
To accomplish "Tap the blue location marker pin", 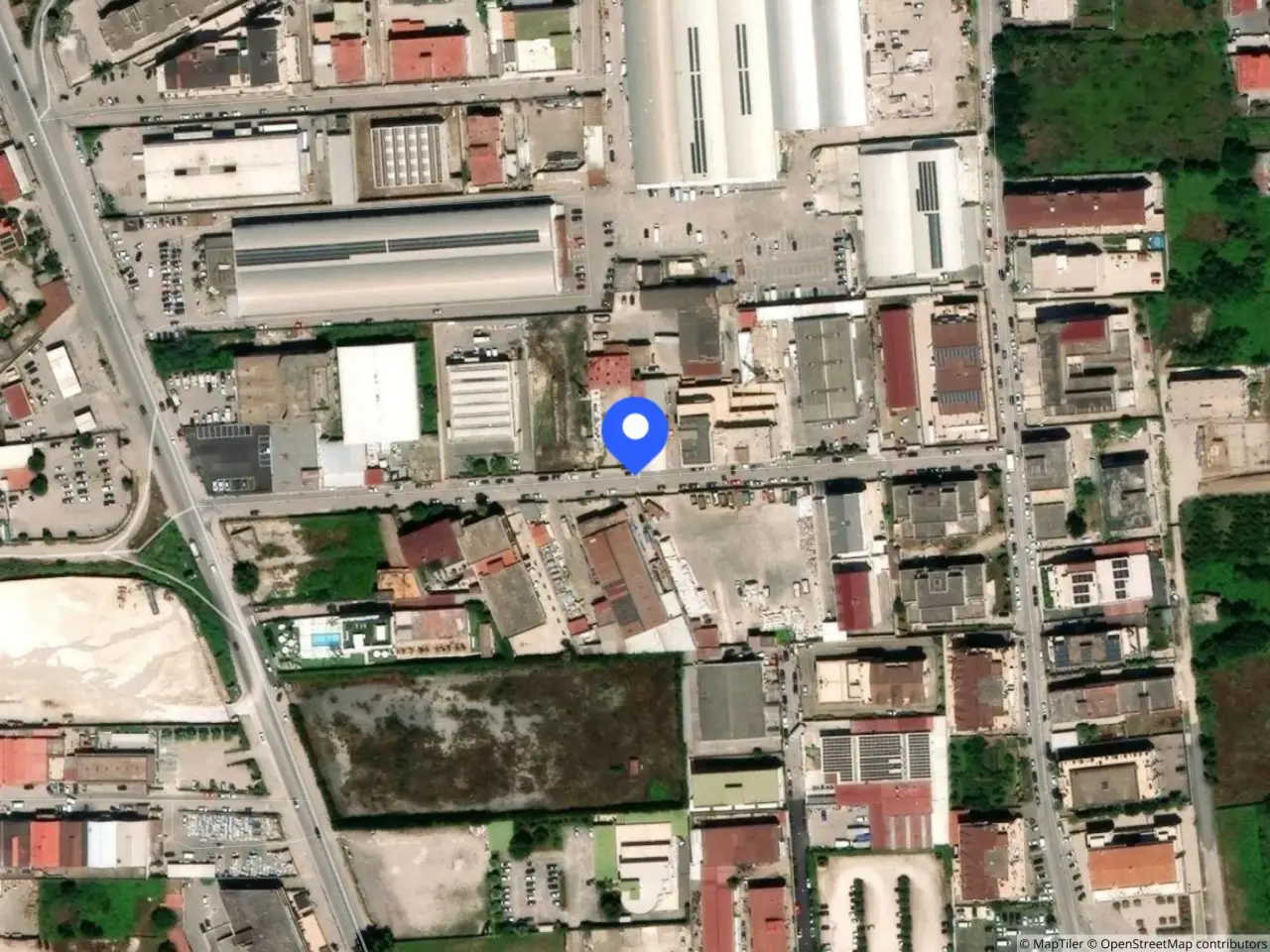I will coord(635,434).
